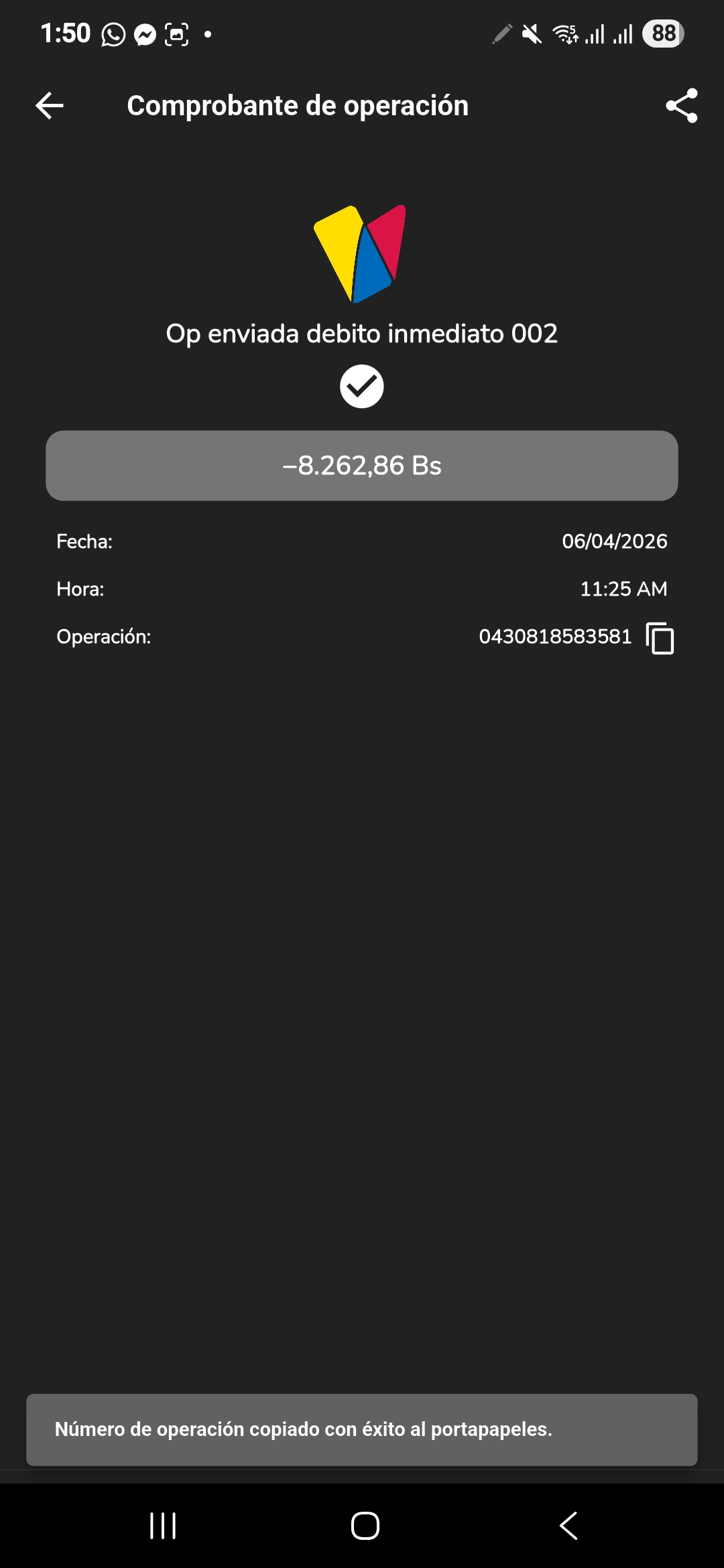724x1568 pixels.
Task: Tap the system back button
Action: (568, 1526)
